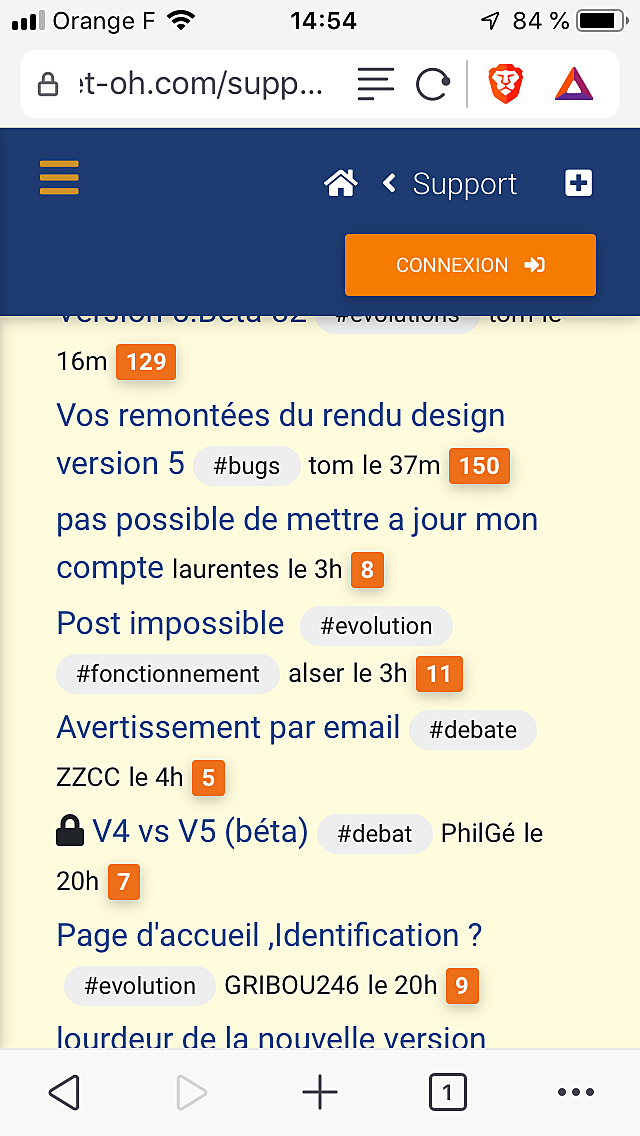Open 'pas possible de mettre a jour mon compte'
Screen dimensions: 640x1136
click(x=297, y=543)
